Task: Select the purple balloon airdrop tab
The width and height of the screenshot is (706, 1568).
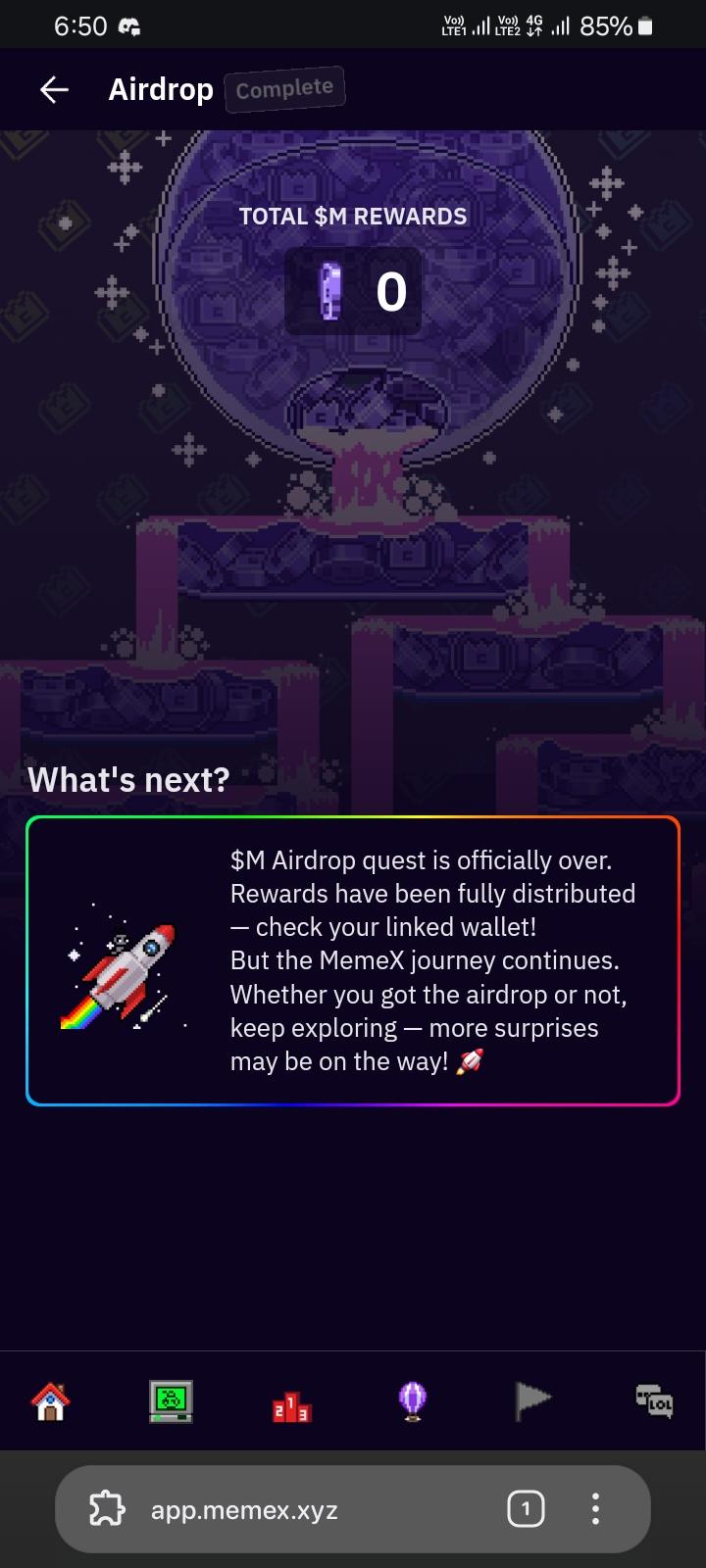Action: click(413, 1400)
